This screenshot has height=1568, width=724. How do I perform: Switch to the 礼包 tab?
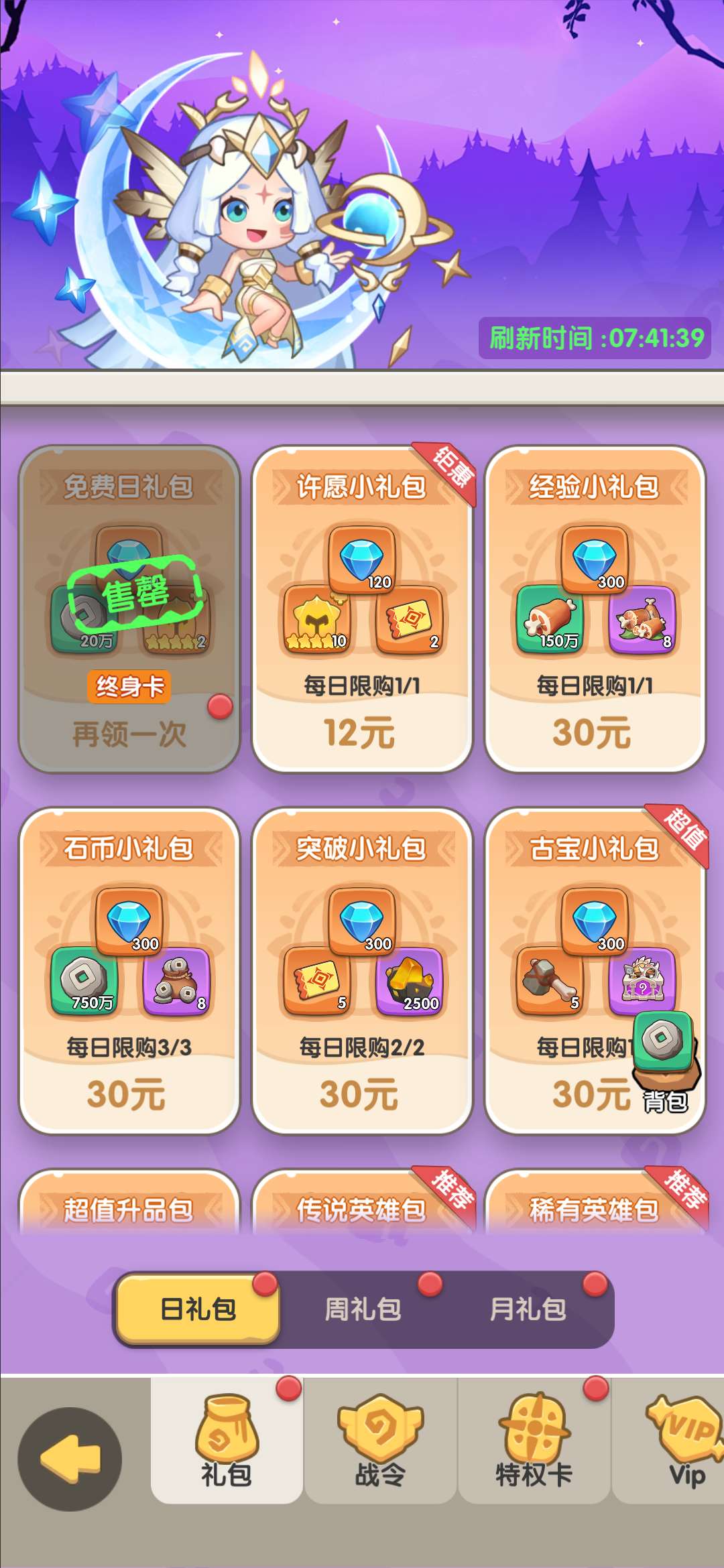click(x=227, y=1439)
